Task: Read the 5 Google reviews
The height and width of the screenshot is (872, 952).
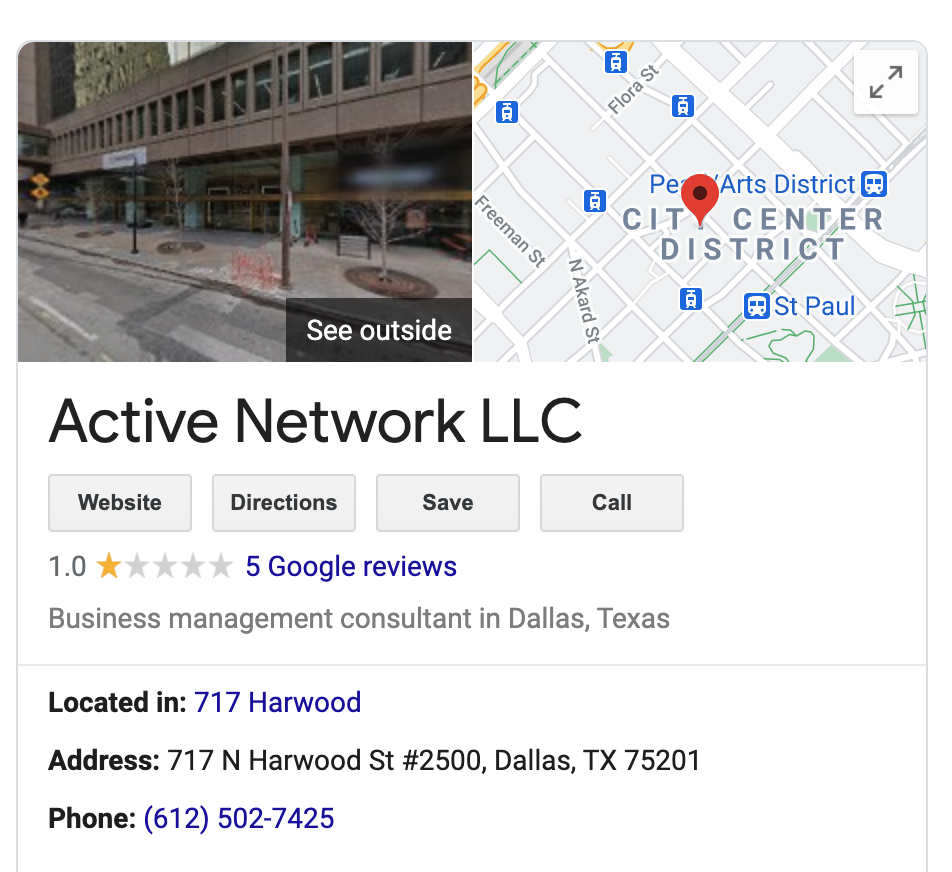Action: (351, 567)
